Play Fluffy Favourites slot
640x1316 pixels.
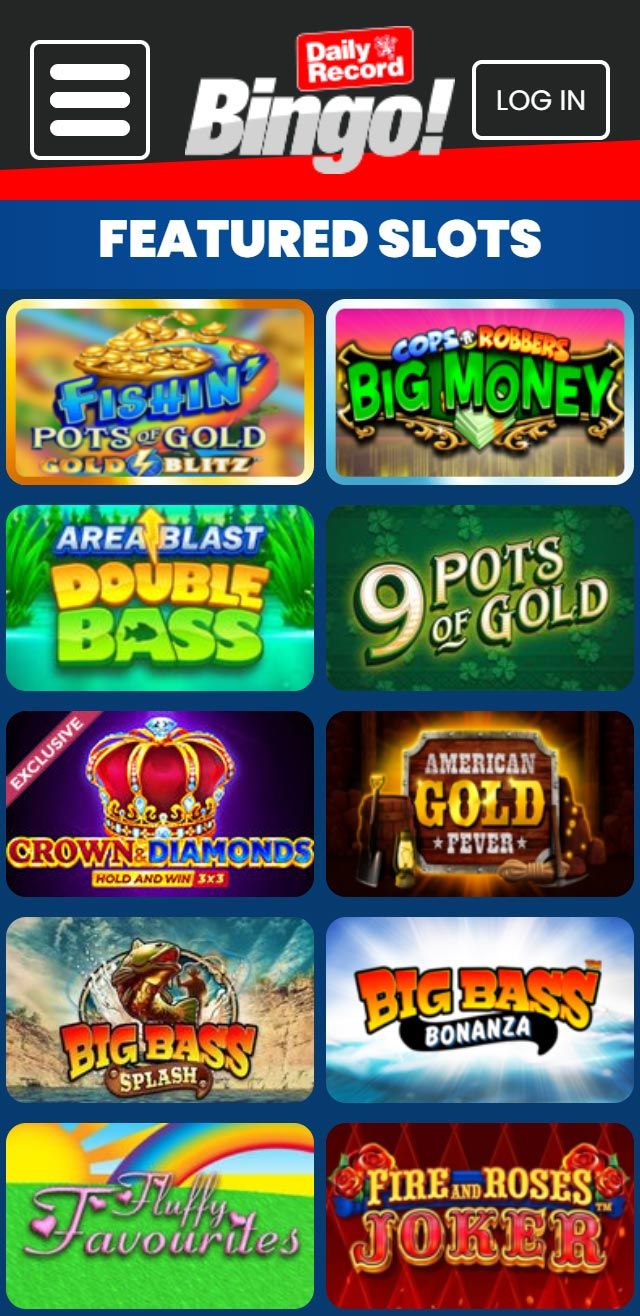tap(160, 1216)
